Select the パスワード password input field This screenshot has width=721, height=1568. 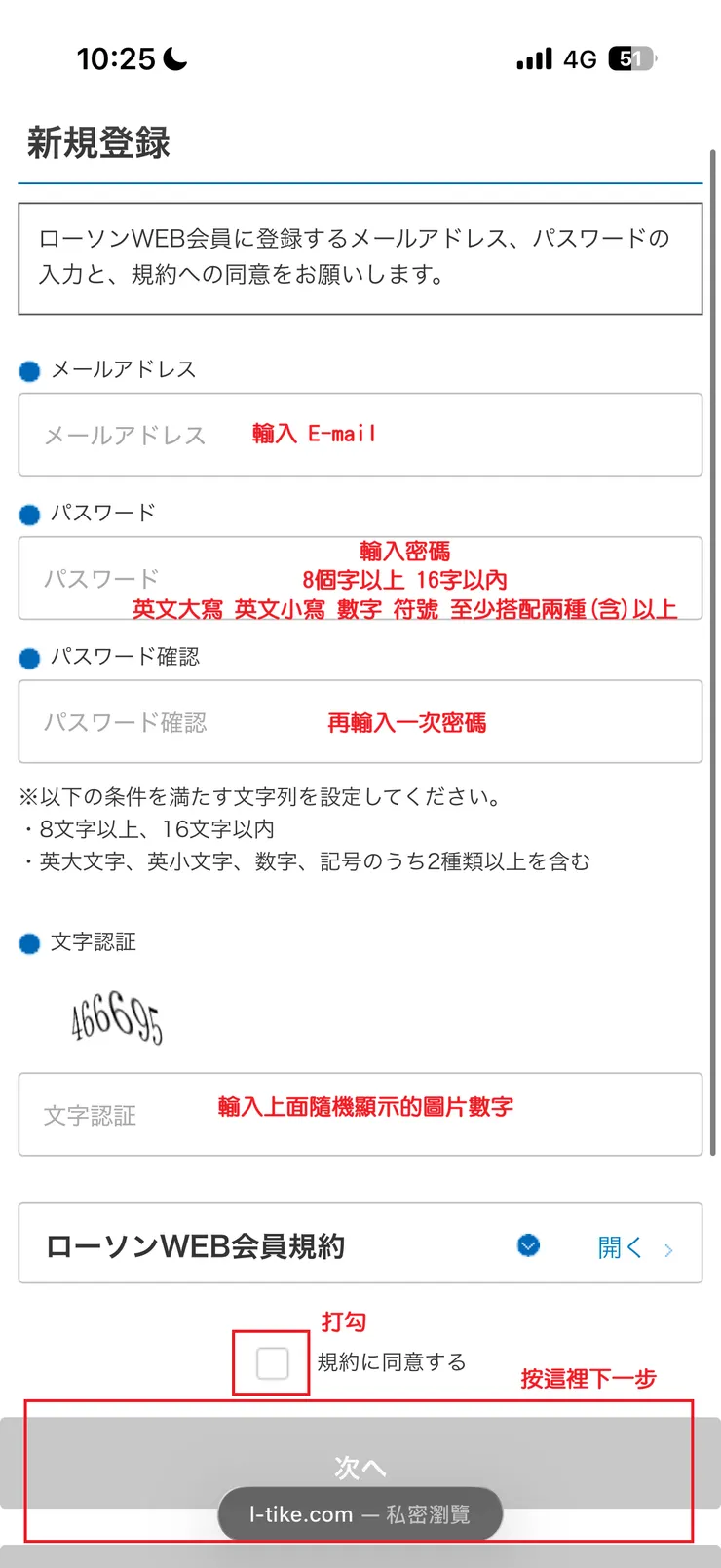[360, 578]
